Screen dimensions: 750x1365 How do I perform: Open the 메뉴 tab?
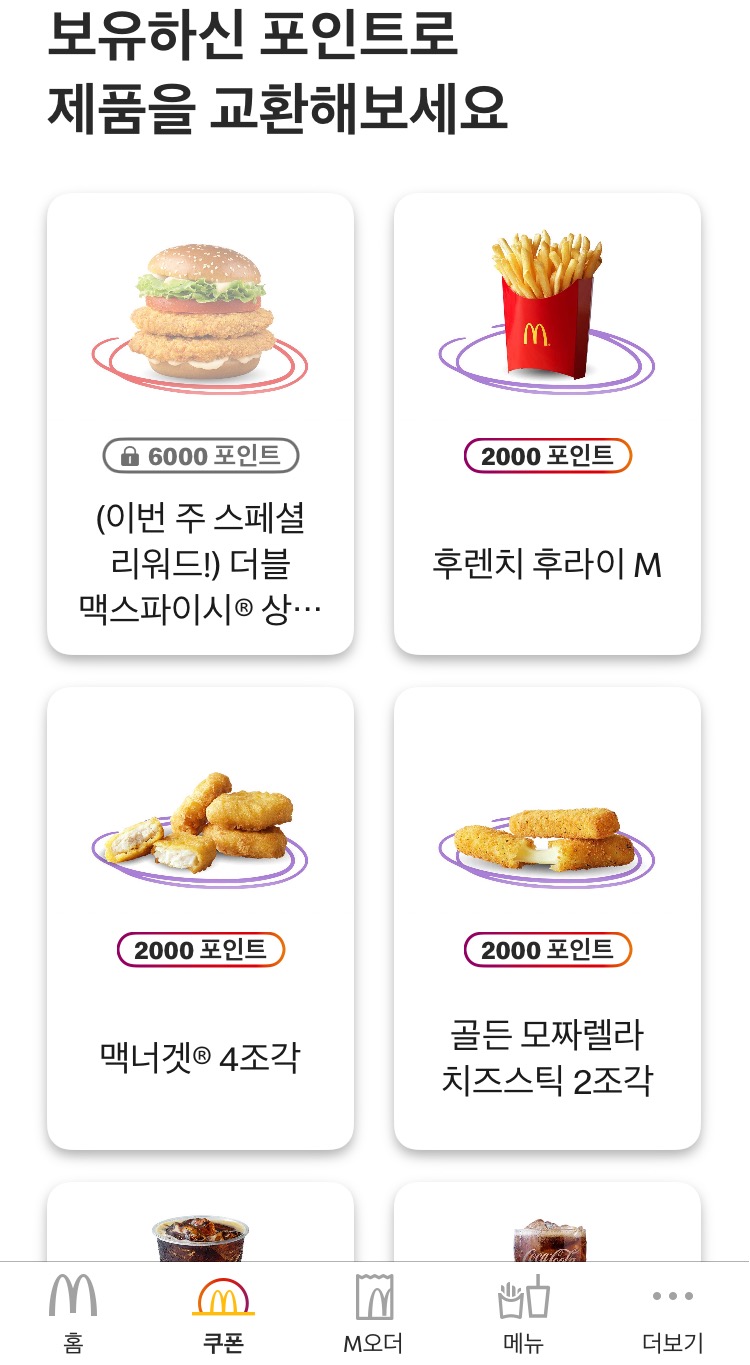[524, 1313]
